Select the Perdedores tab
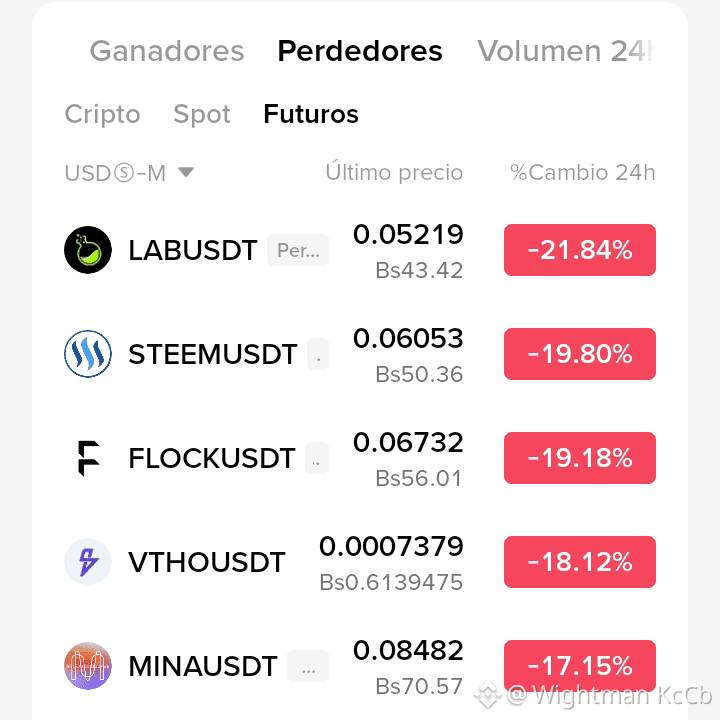 click(360, 51)
